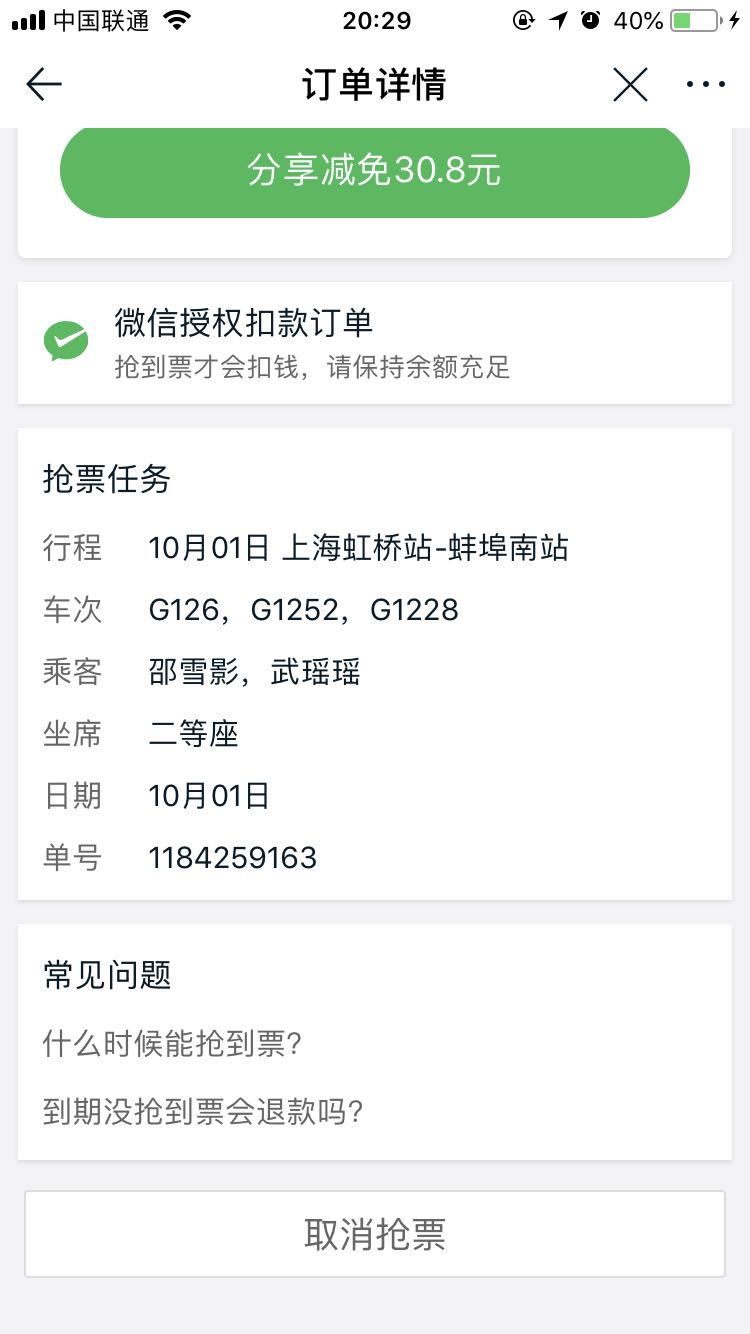
Task: Open the 到期没抢到票会退款吗 question
Action: pos(203,1110)
